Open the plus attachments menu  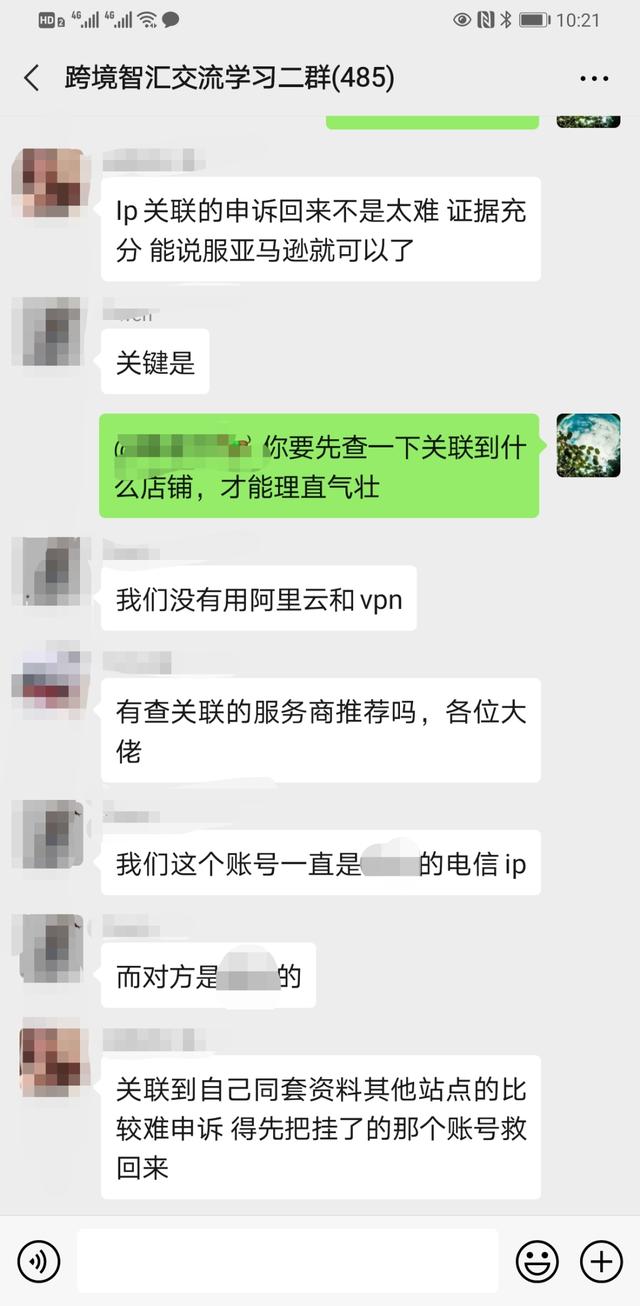click(601, 1261)
